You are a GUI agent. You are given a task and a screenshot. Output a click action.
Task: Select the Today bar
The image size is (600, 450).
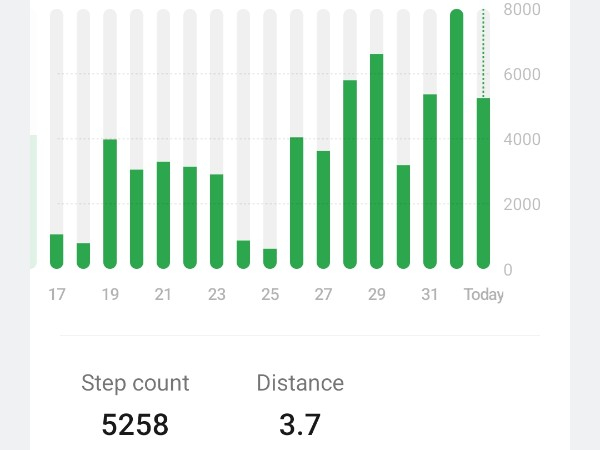pyautogui.click(x=483, y=183)
